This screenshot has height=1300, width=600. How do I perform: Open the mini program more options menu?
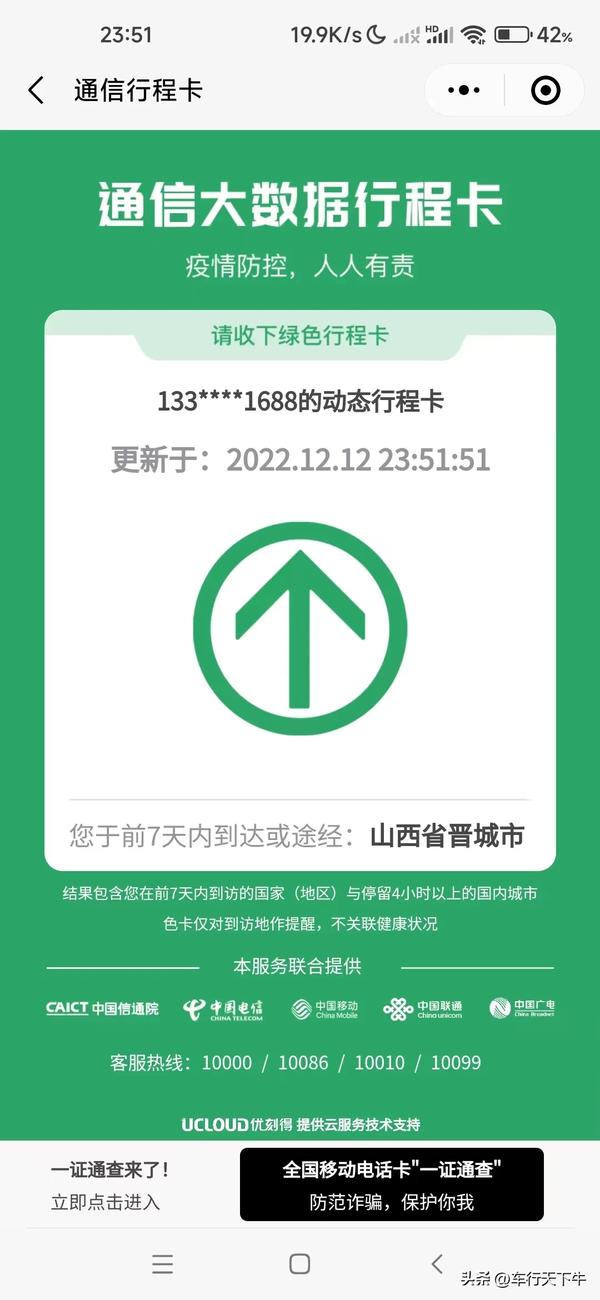point(464,91)
